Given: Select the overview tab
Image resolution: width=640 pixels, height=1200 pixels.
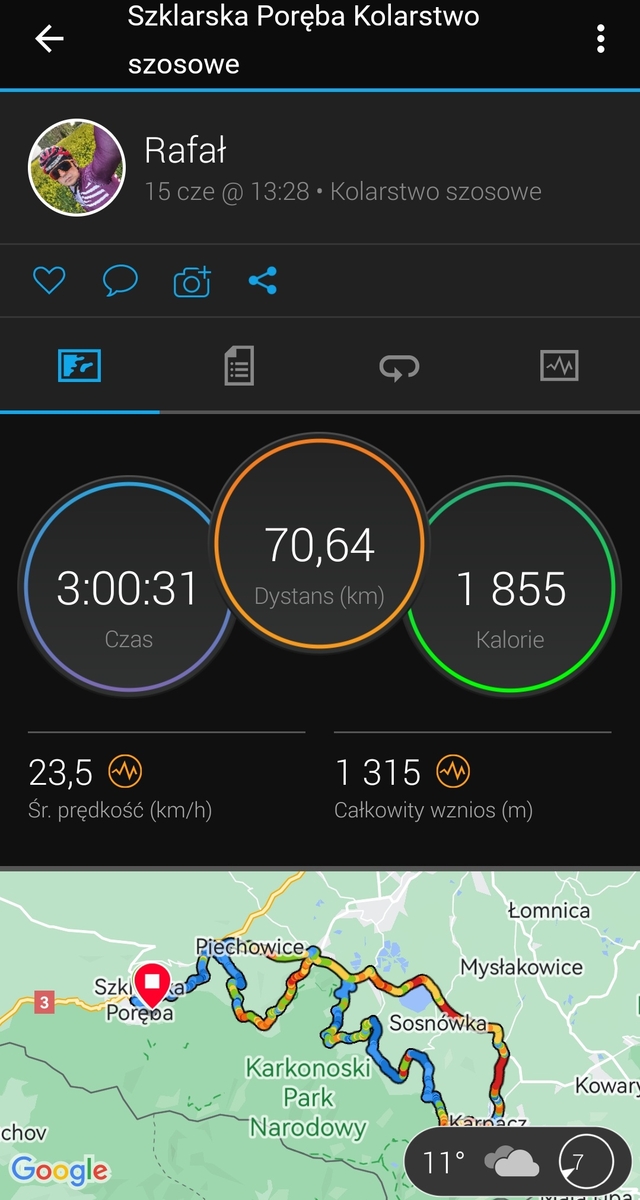Looking at the screenshot, I should pyautogui.click(x=79, y=366).
